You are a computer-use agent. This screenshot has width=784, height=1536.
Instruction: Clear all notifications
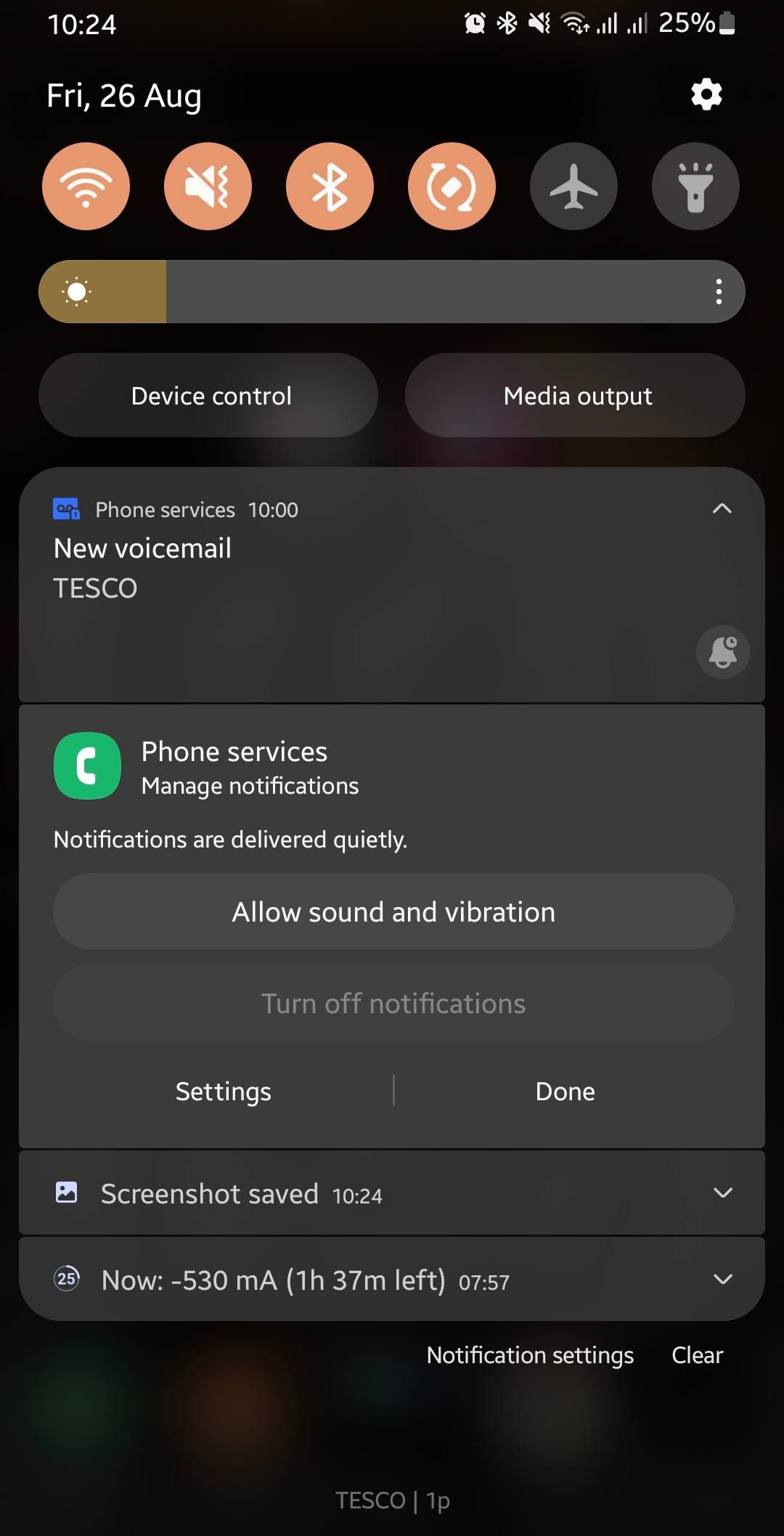point(697,1355)
